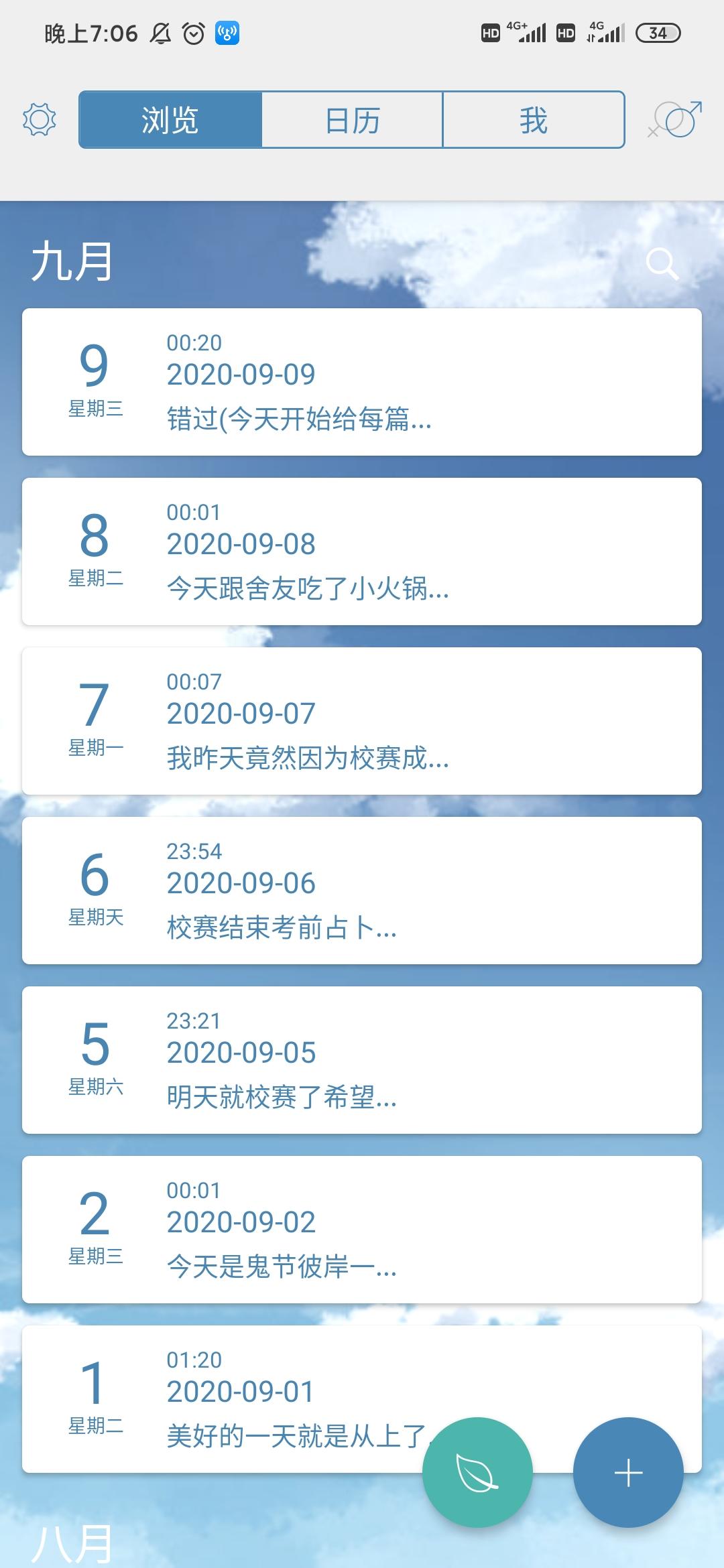
Task: Tap the green leaf floating button
Action: [477, 1473]
